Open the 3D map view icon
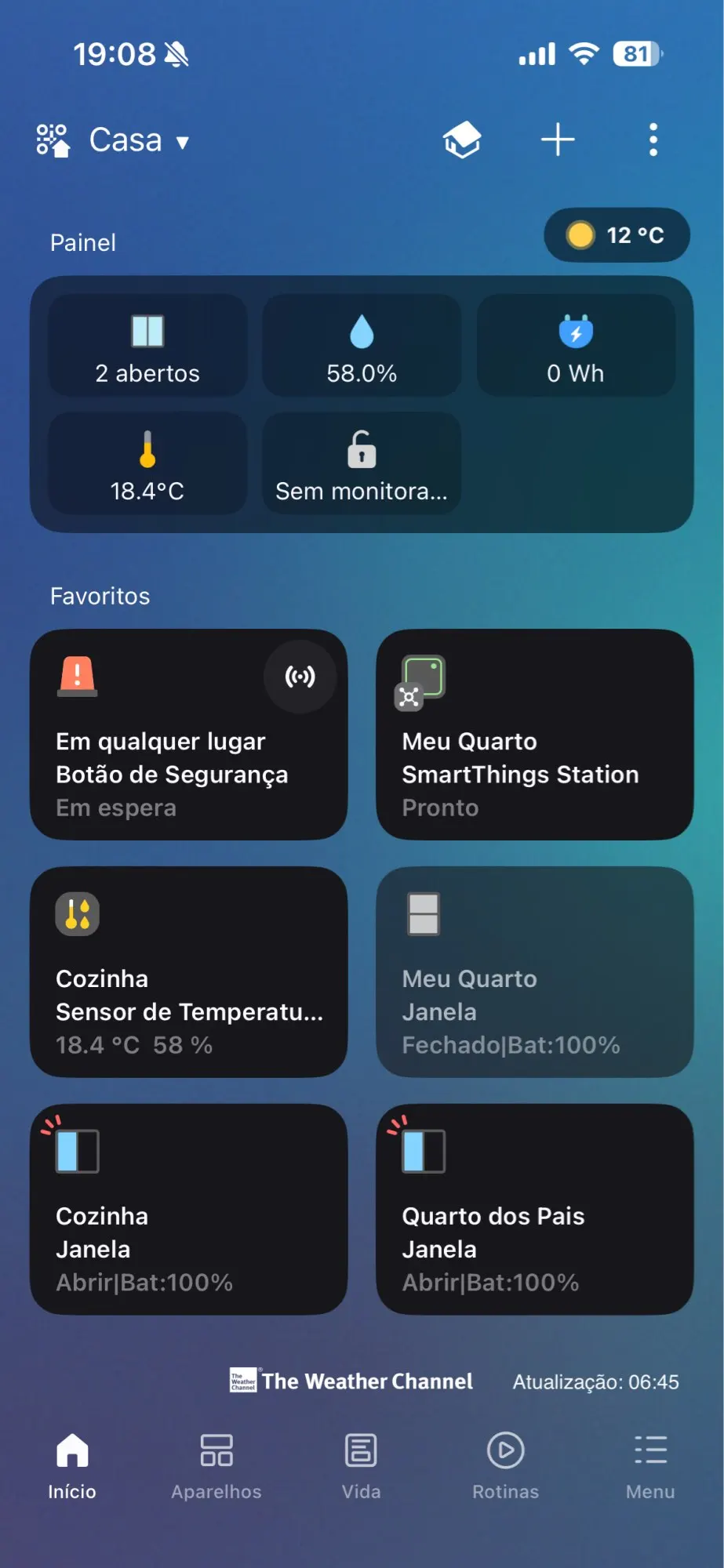This screenshot has height=1568, width=724. pyautogui.click(x=462, y=140)
